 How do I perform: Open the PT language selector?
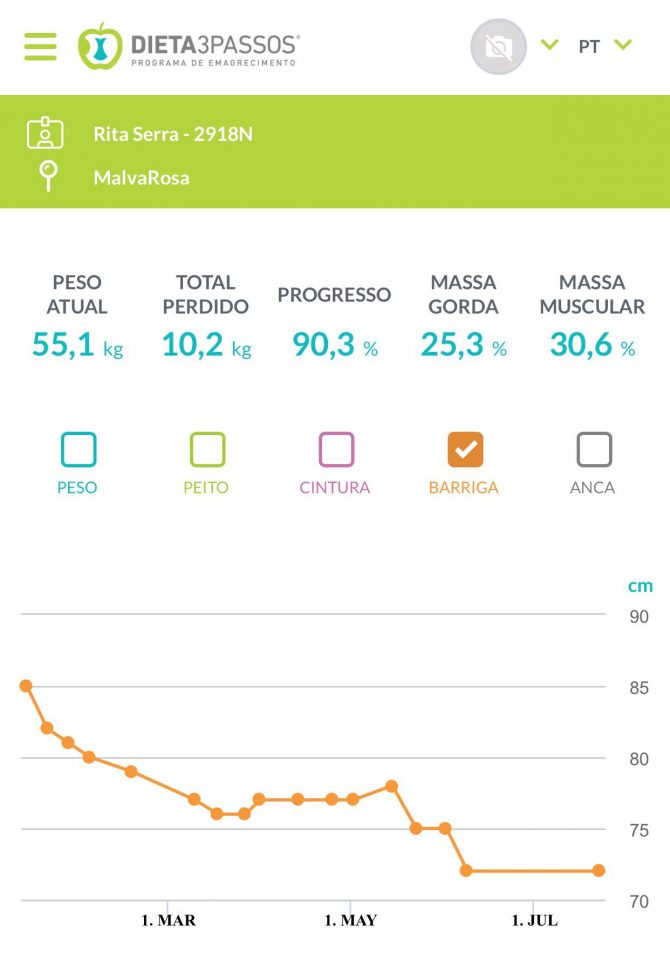(605, 46)
